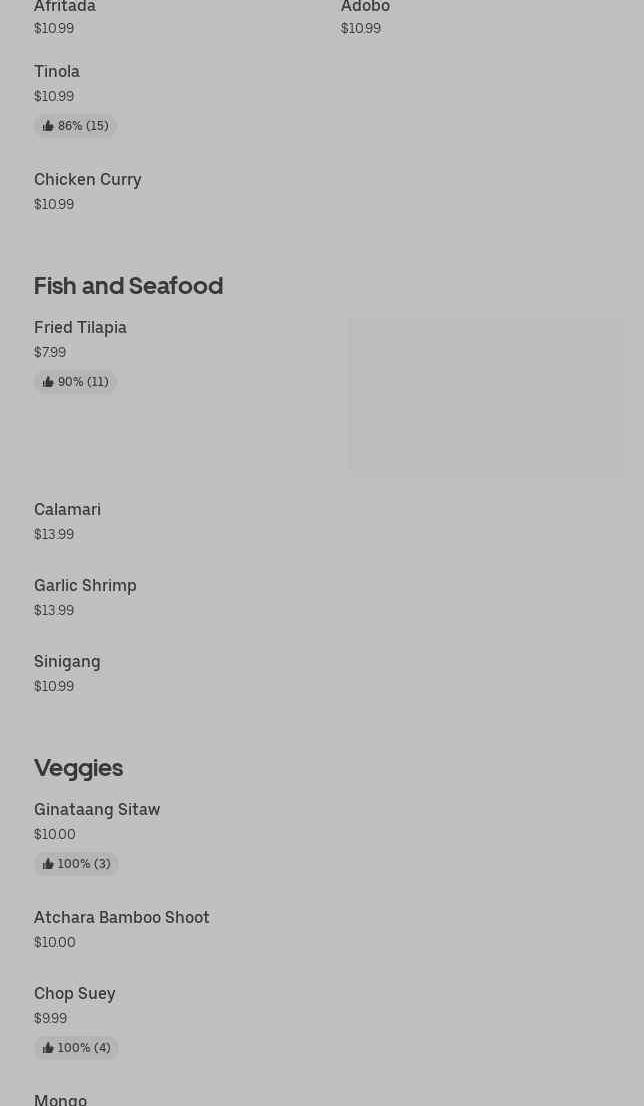This screenshot has height=1106, width=644.
Task: Open the Fried Tilapia item
Action: click(81, 328)
